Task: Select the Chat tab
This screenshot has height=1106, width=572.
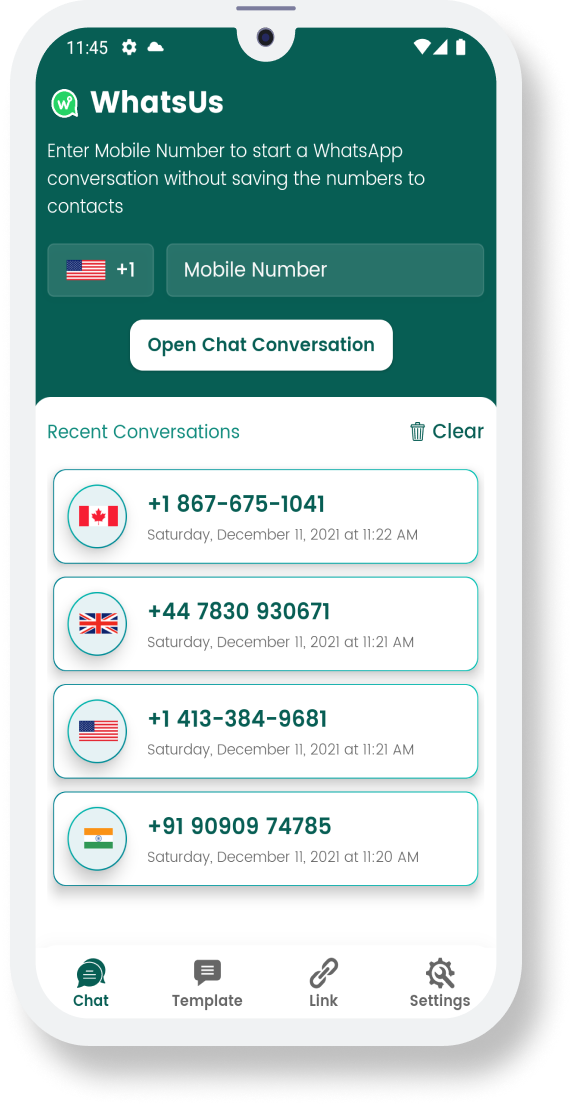Action: [x=91, y=983]
